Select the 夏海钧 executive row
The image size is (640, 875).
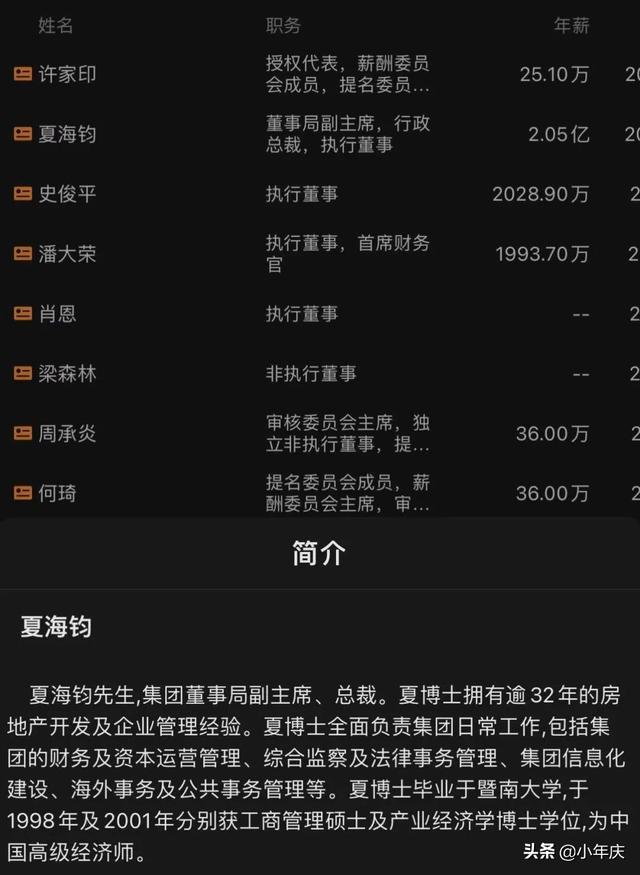point(67,134)
